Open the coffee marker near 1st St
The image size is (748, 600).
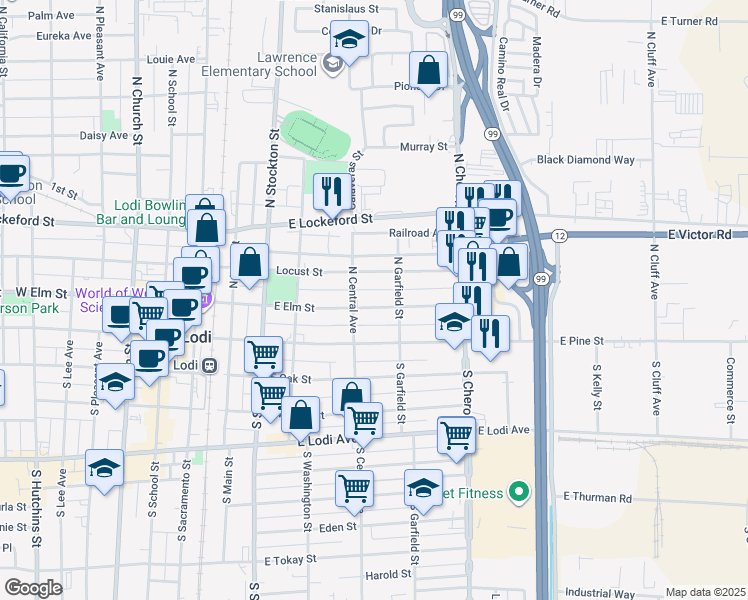point(10,177)
